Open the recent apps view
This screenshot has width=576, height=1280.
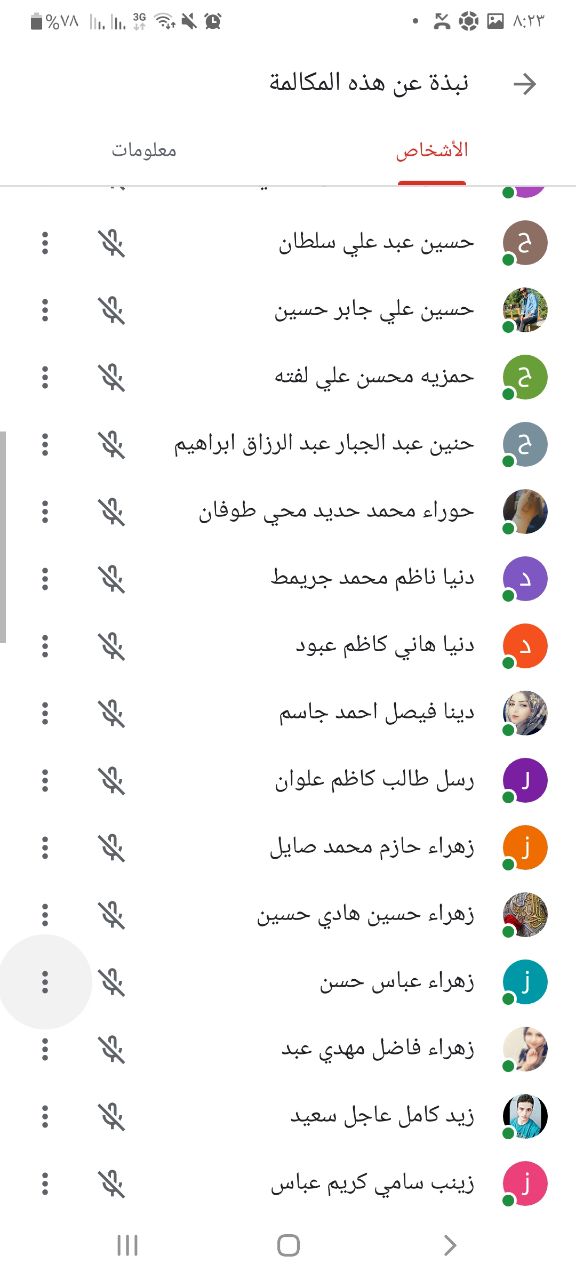click(127, 1245)
